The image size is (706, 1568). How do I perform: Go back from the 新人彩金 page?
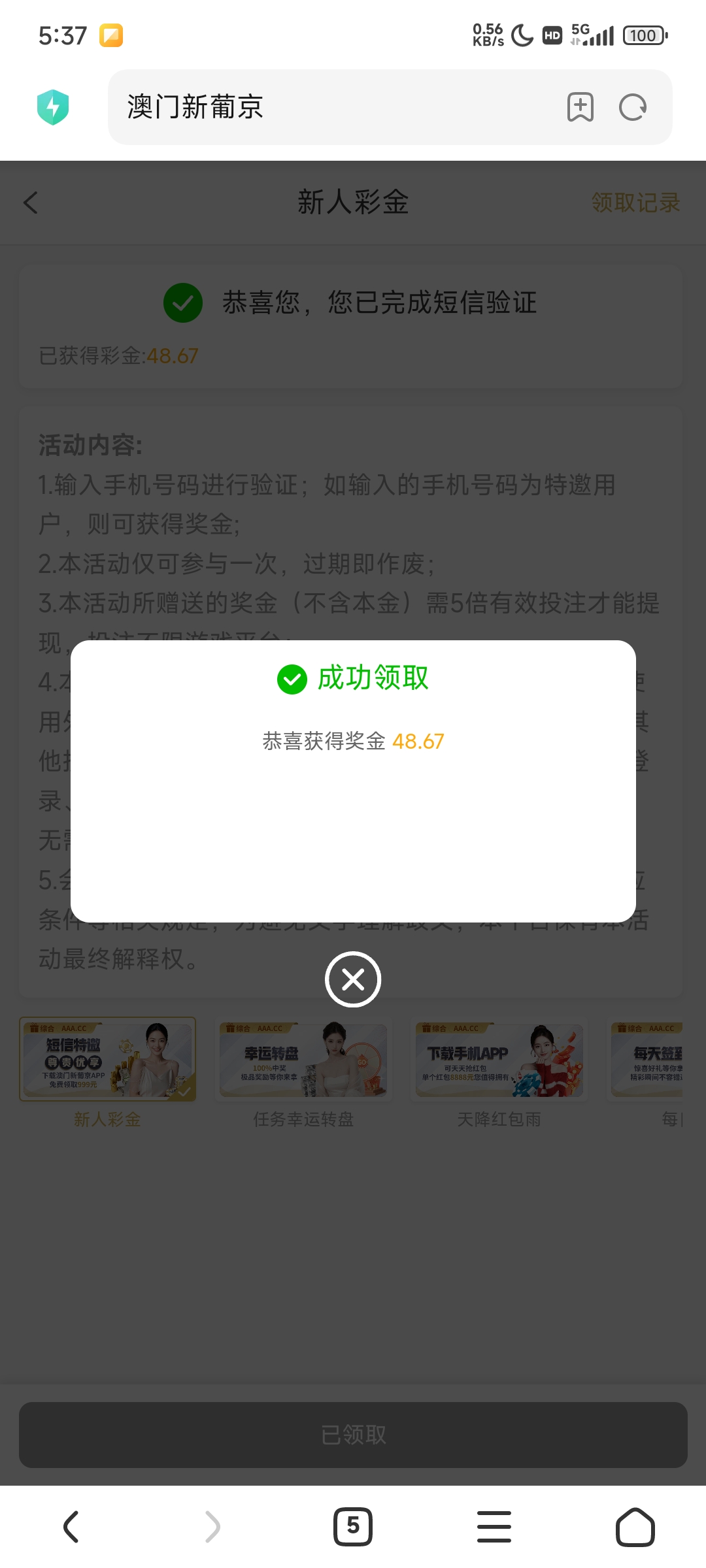click(31, 203)
